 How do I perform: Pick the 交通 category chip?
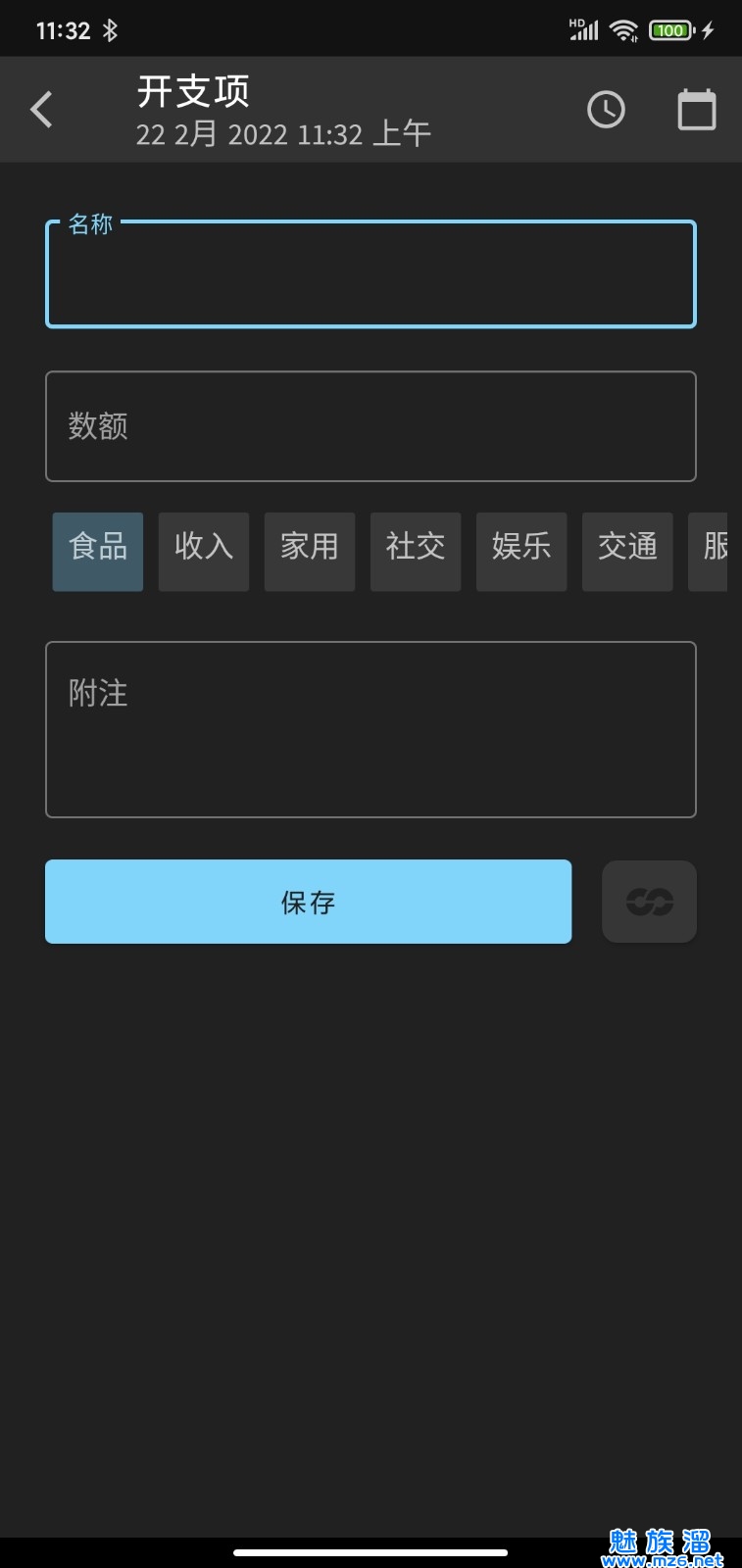click(x=627, y=552)
